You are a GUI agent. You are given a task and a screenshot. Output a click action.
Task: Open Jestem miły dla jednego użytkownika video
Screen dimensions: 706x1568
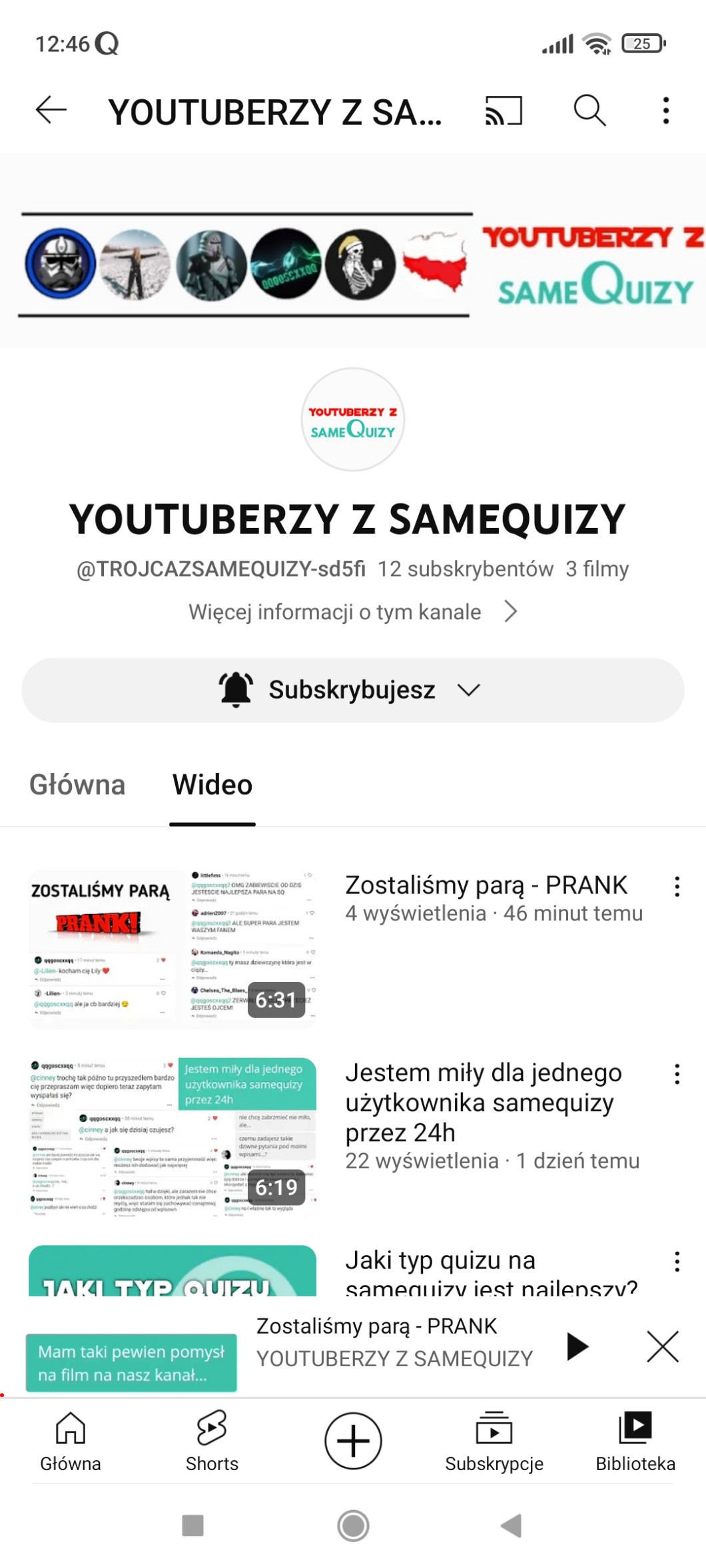tap(173, 1136)
